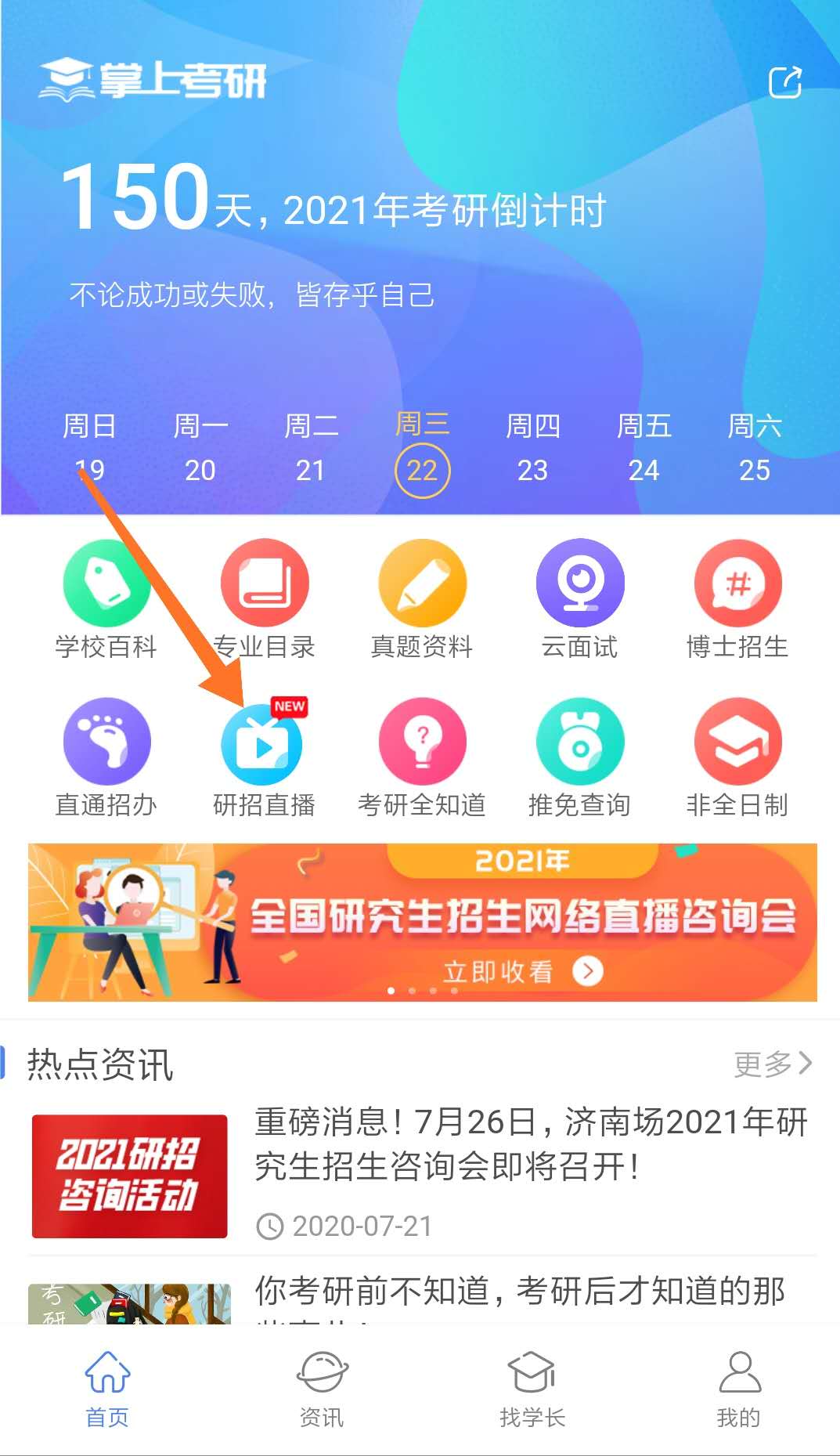The height and width of the screenshot is (1456, 840).
Task: Select 周四 23 in the week calendar
Action: pyautogui.click(x=533, y=449)
